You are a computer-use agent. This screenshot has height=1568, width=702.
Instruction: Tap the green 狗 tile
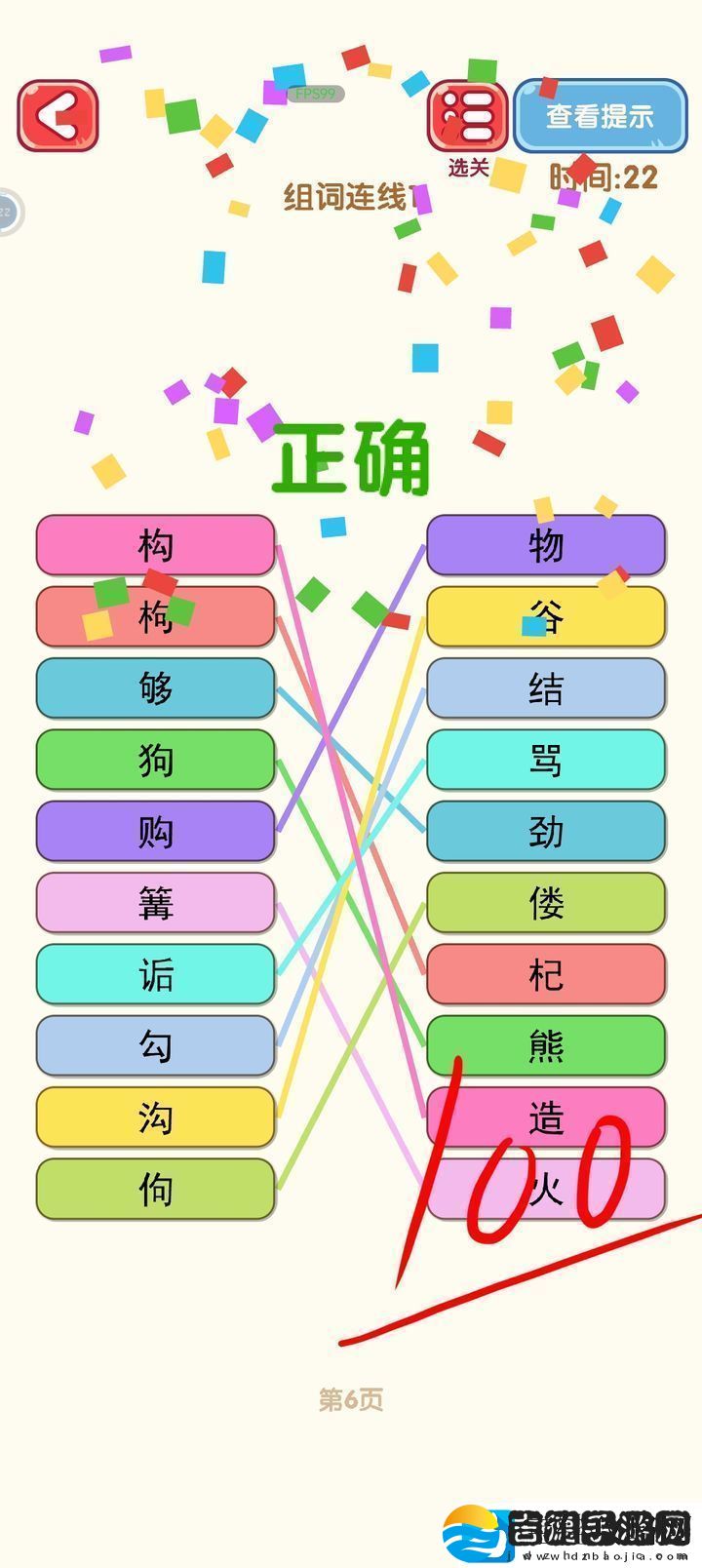[156, 760]
